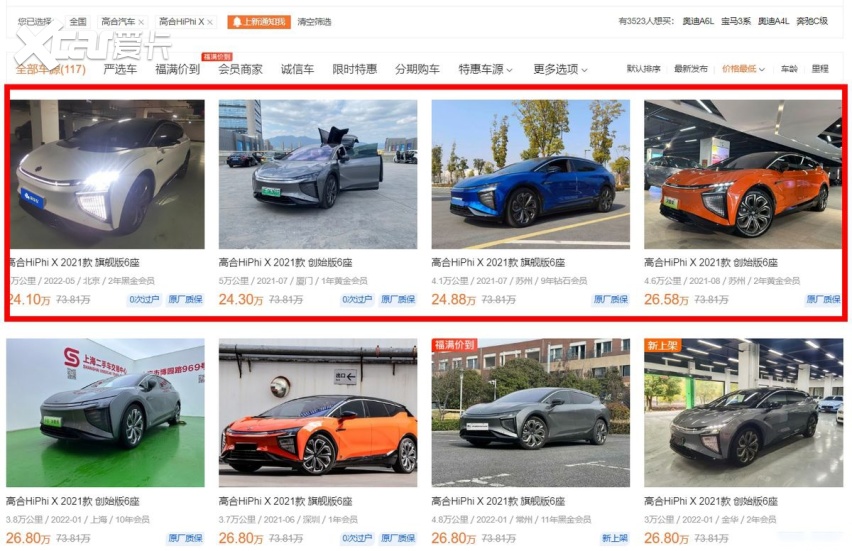Image resolution: width=852 pixels, height=551 pixels.
Task: Open the 24.10万 white HiPhi X listing in 北京
Action: [105, 174]
